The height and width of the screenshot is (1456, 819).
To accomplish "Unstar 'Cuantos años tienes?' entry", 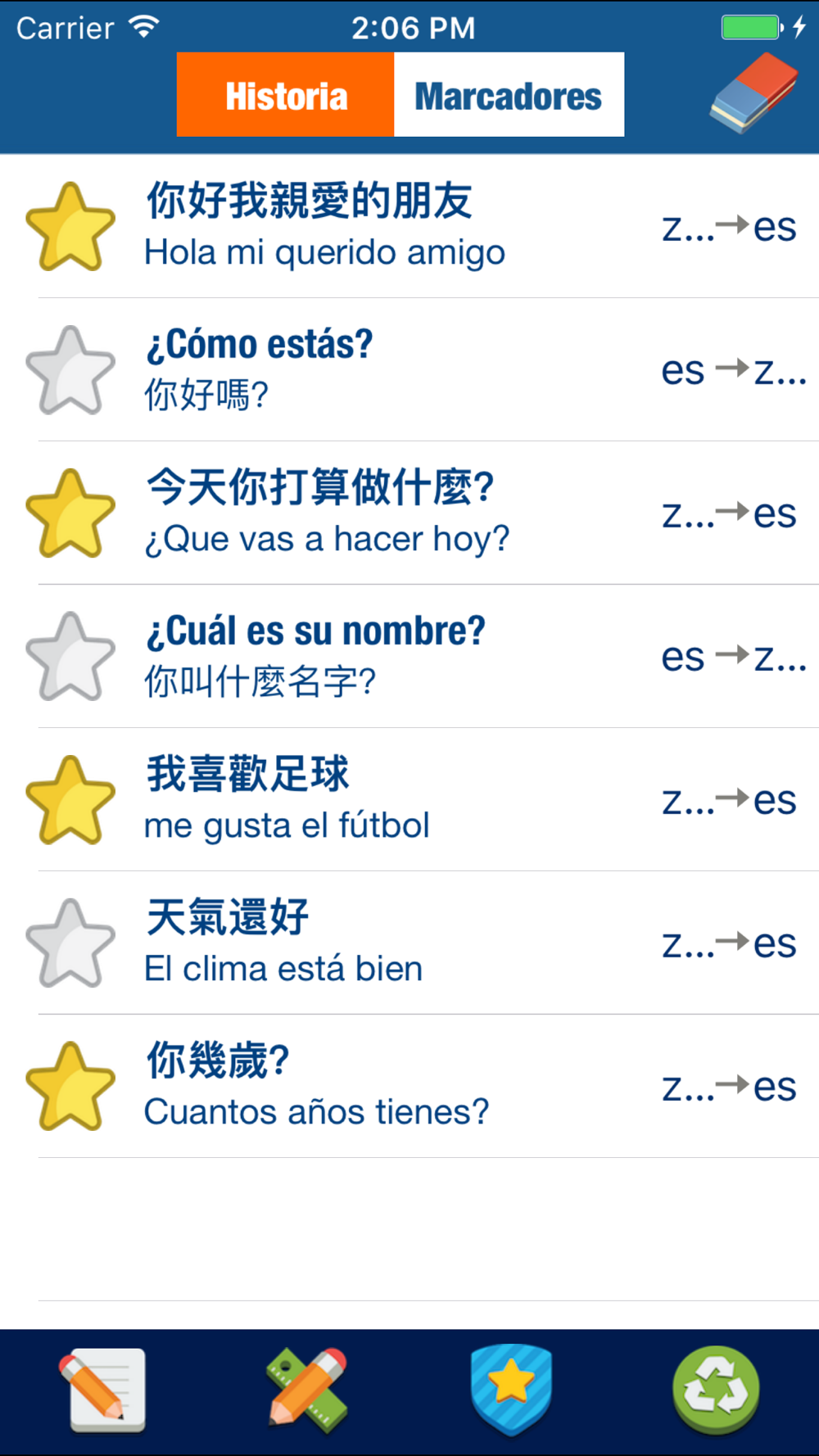I will [70, 1087].
